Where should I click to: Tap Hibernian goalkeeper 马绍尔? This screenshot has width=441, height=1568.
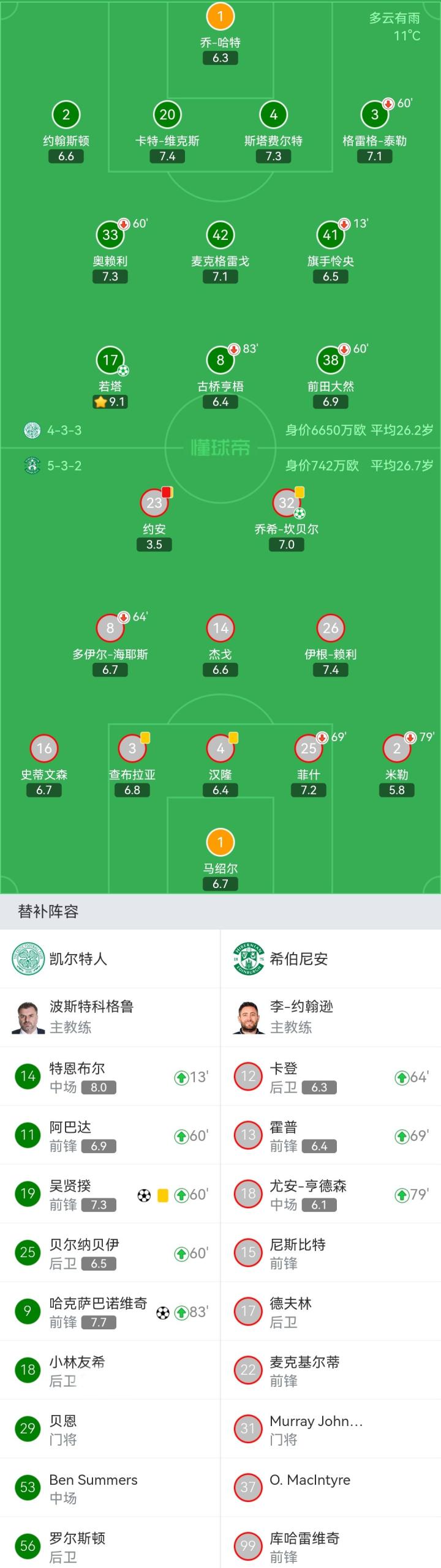221,843
